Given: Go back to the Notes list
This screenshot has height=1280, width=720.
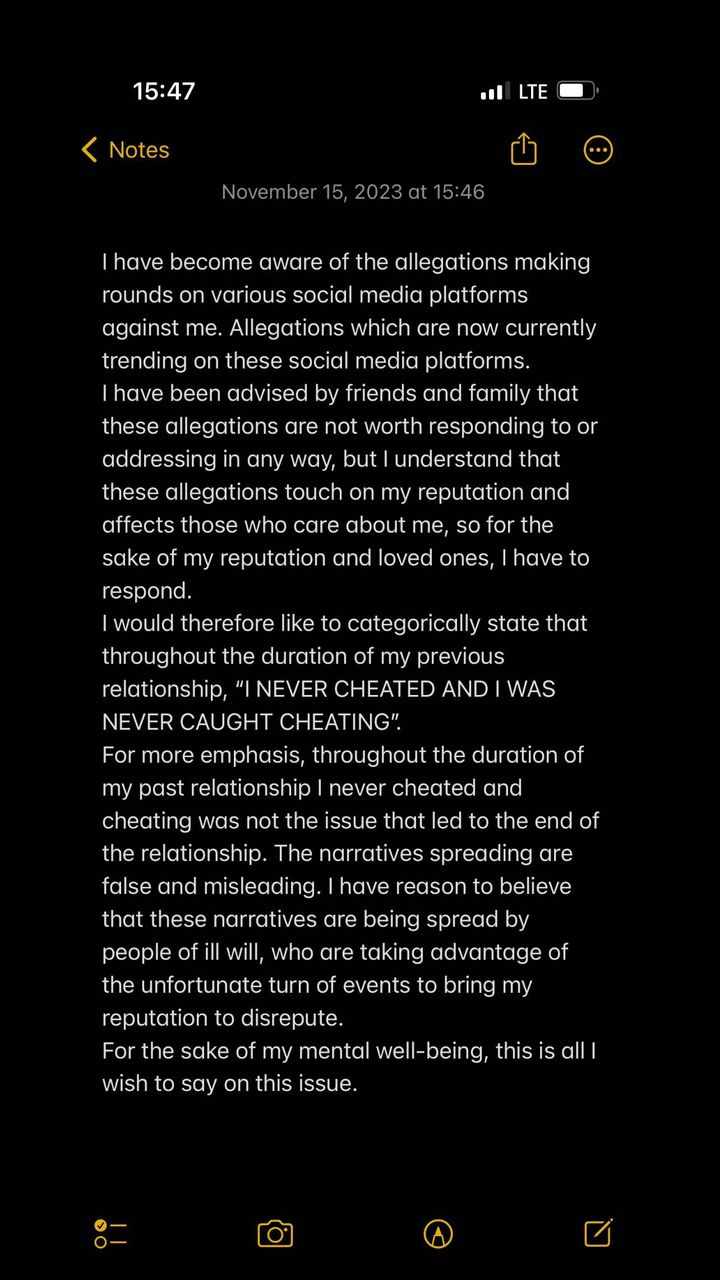Looking at the screenshot, I should click(125, 150).
